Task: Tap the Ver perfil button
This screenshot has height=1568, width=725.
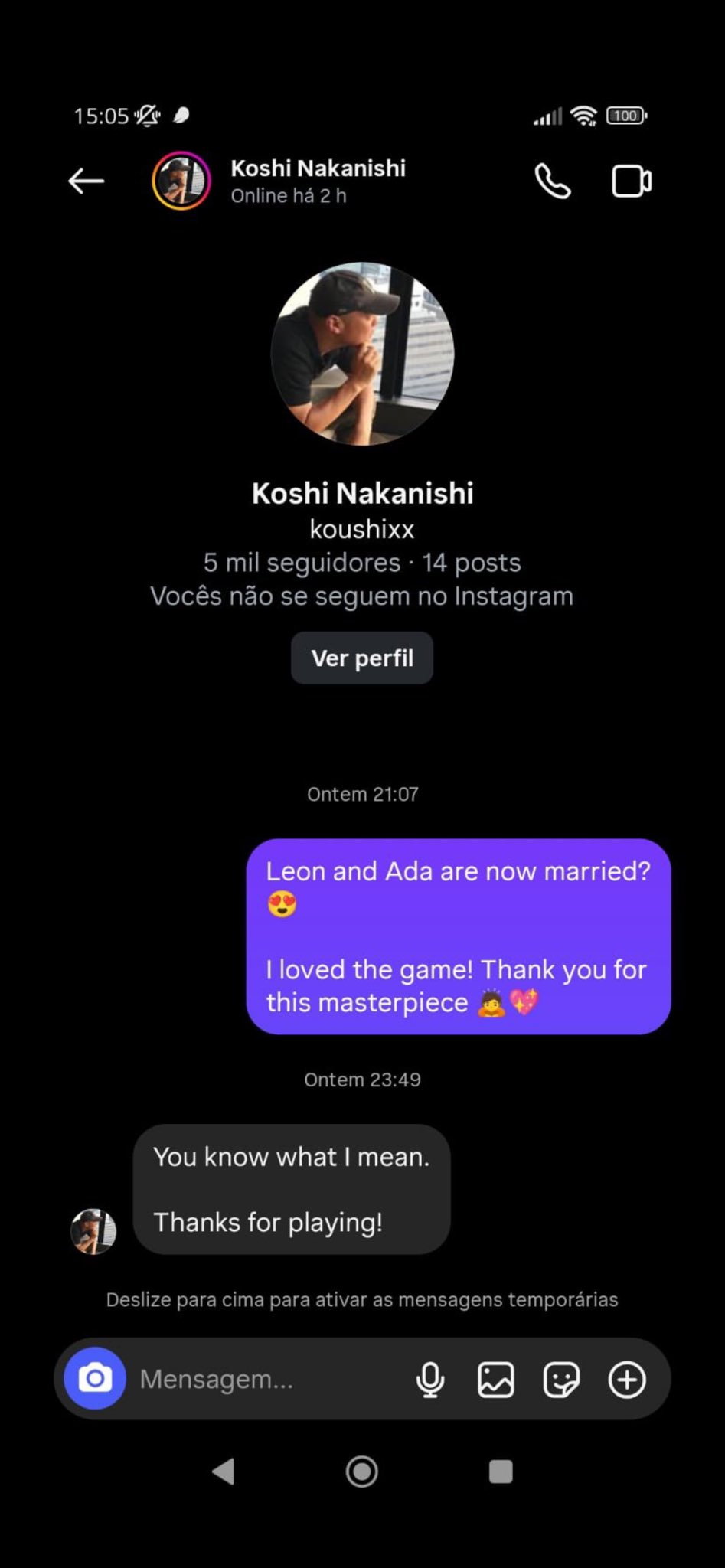Action: 362,658
